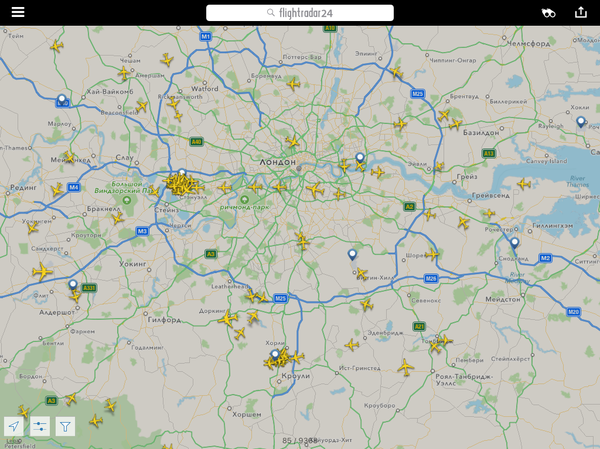Select the airport pin near Кроули

(x=274, y=355)
